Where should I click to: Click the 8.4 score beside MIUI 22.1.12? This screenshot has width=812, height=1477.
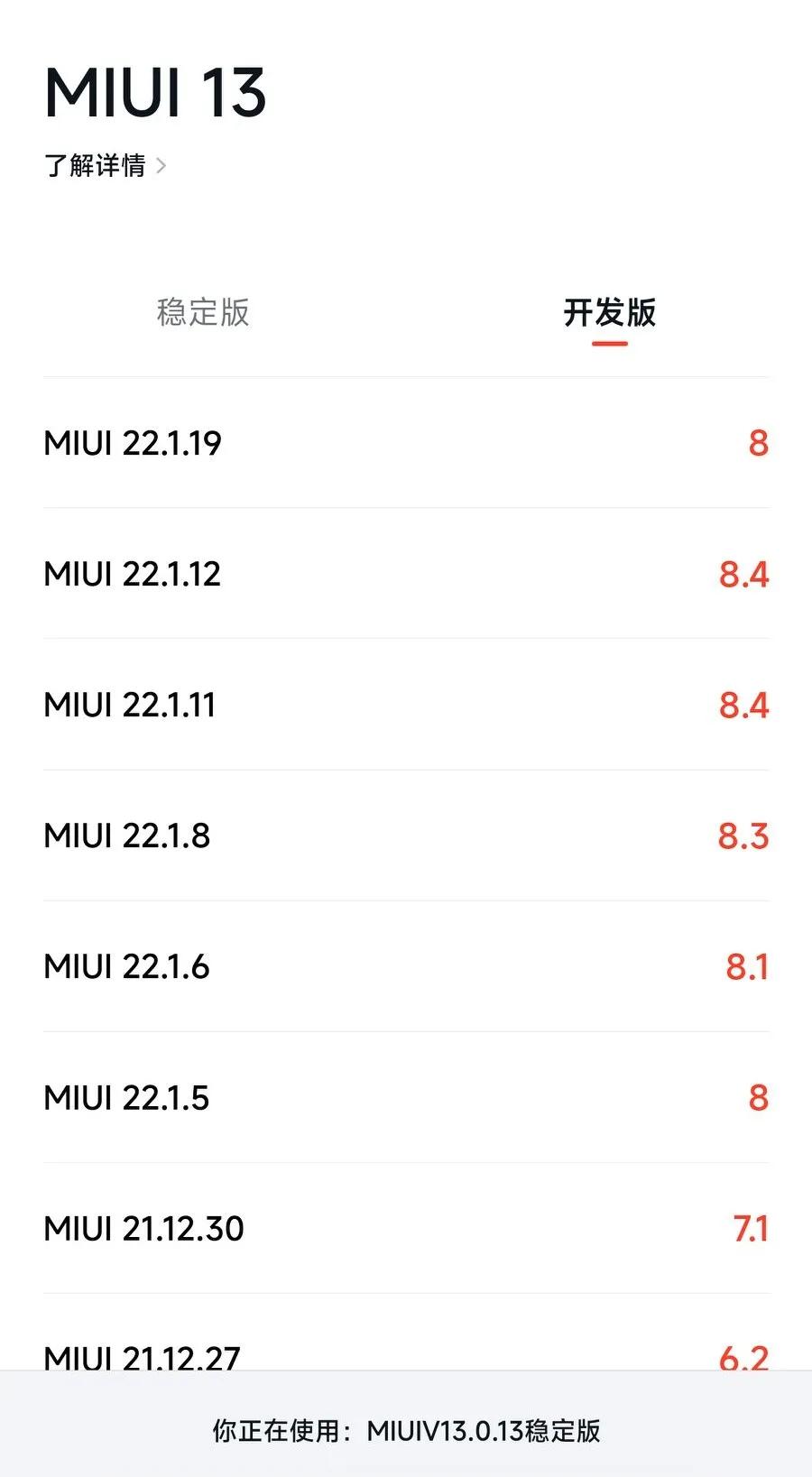tap(743, 574)
